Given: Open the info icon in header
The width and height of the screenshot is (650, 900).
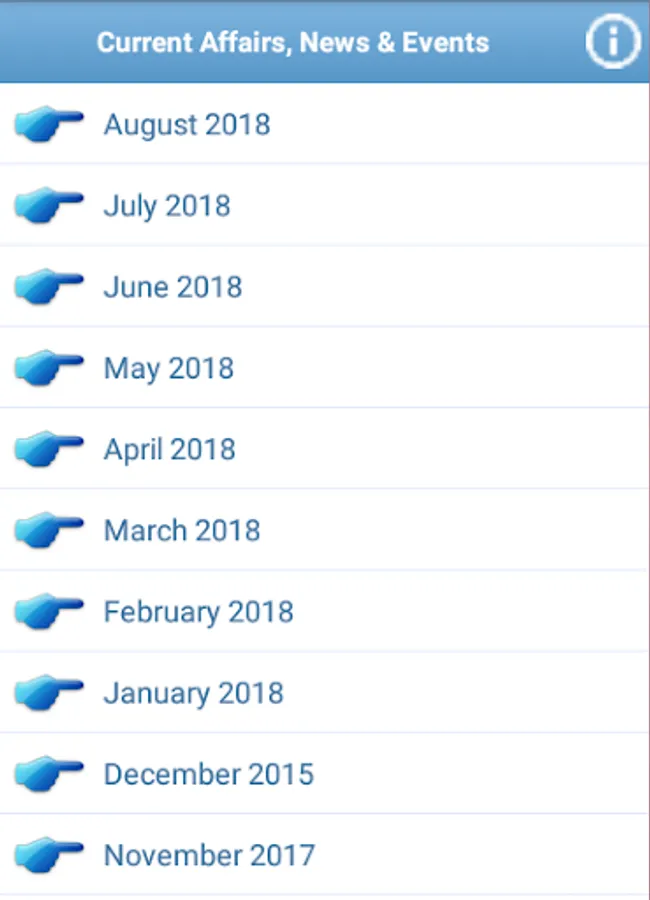Looking at the screenshot, I should 612,42.
